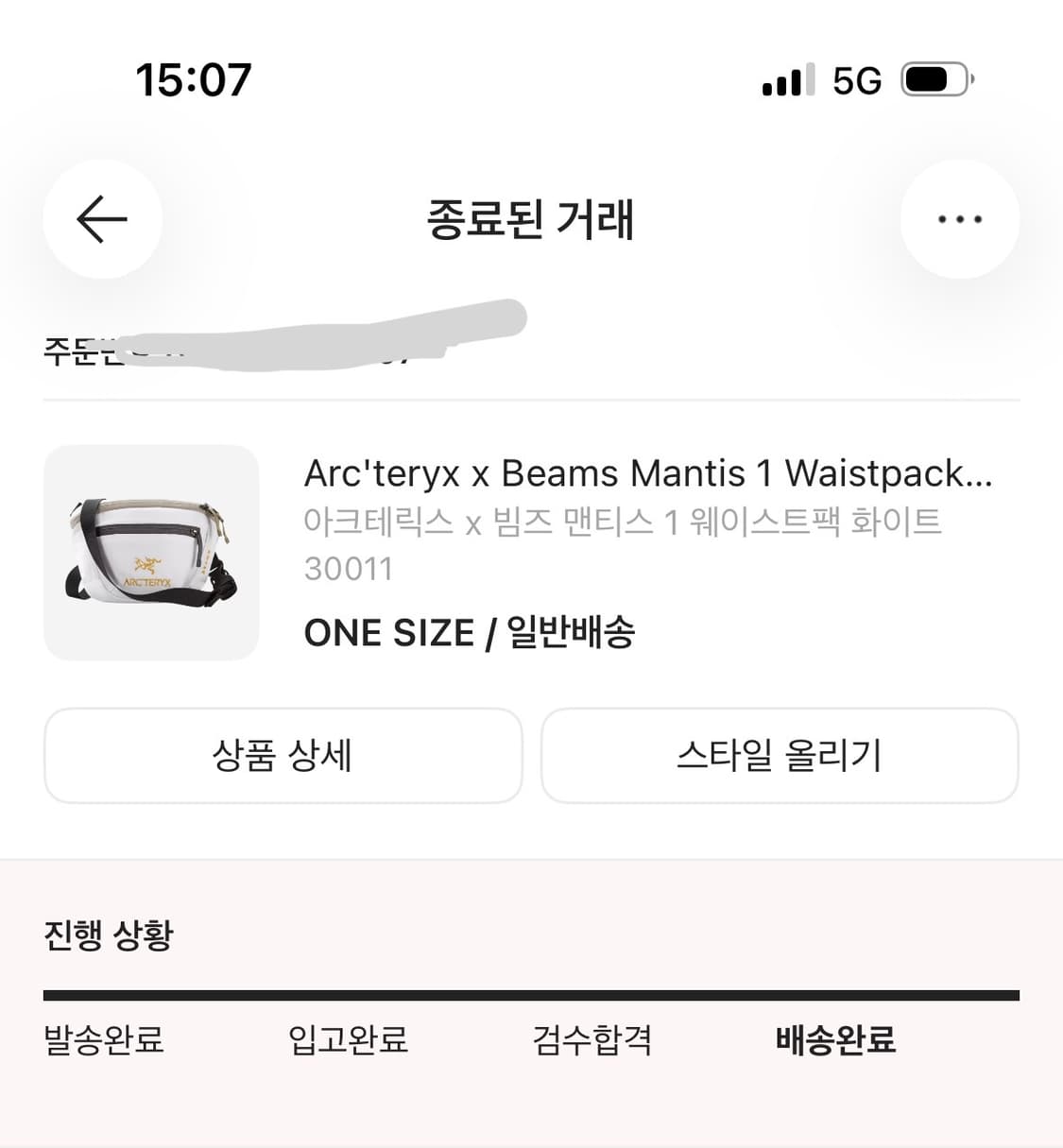Tap the 스타일 올리기 upload style button
This screenshot has width=1063, height=1148.
point(780,755)
